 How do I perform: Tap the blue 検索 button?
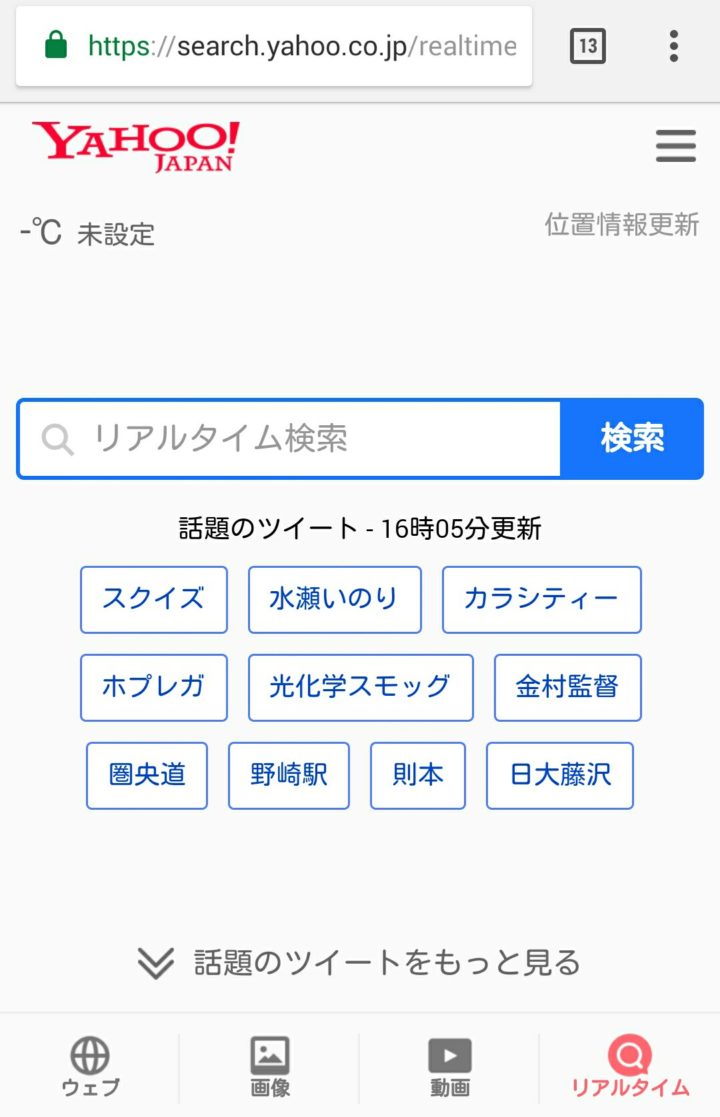(632, 439)
